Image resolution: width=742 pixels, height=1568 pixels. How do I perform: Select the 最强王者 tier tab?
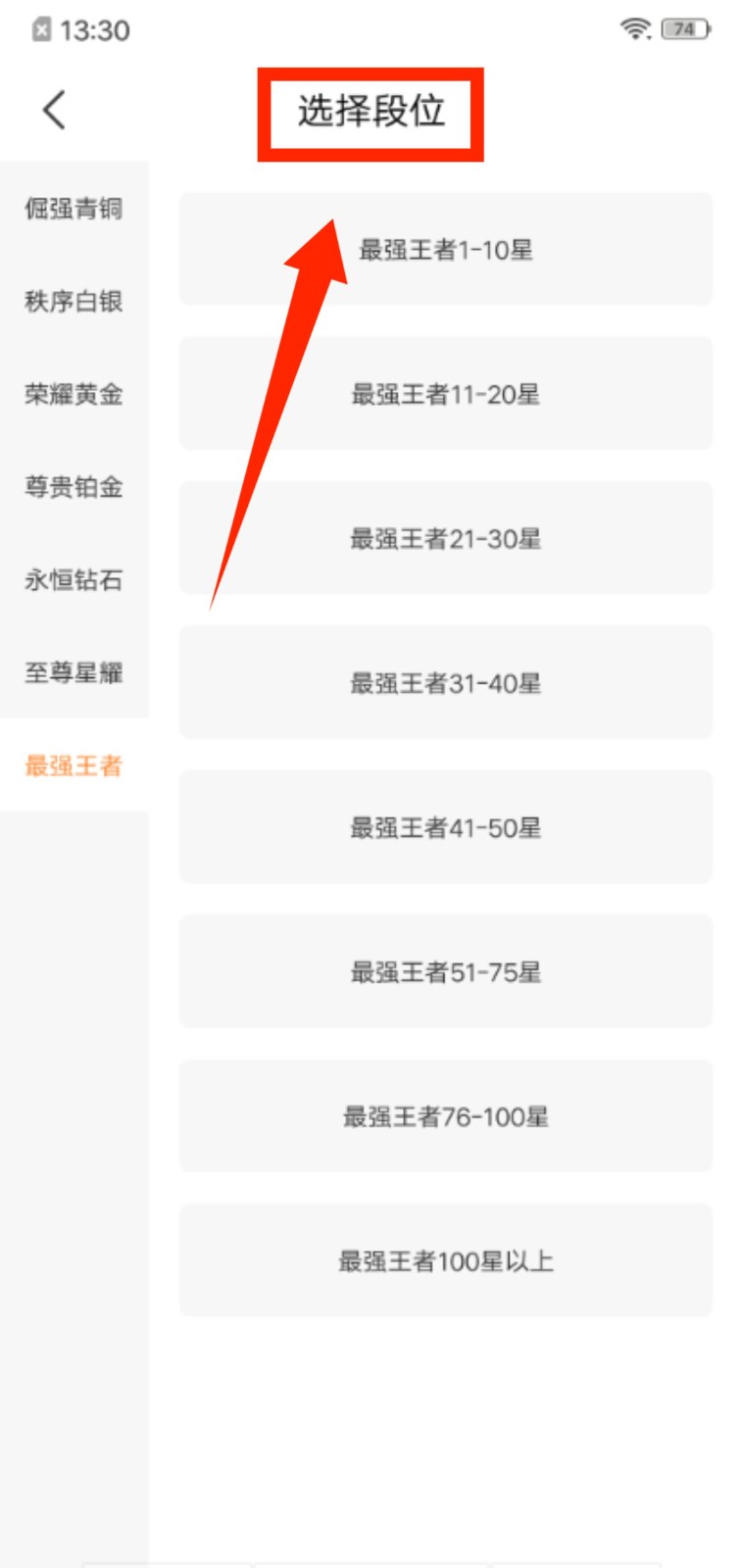coord(74,765)
